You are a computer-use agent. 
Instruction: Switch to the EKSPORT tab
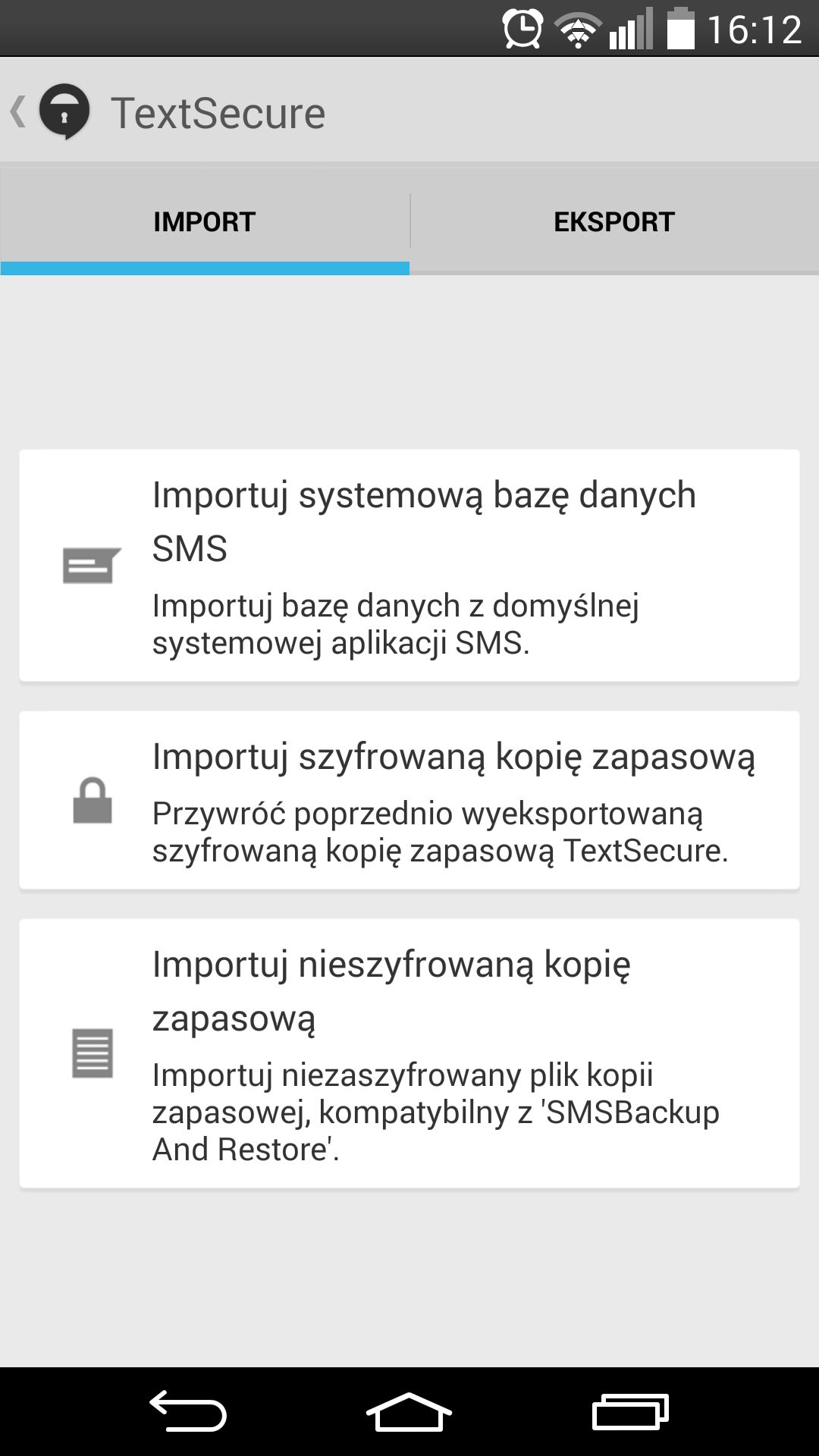click(x=614, y=221)
